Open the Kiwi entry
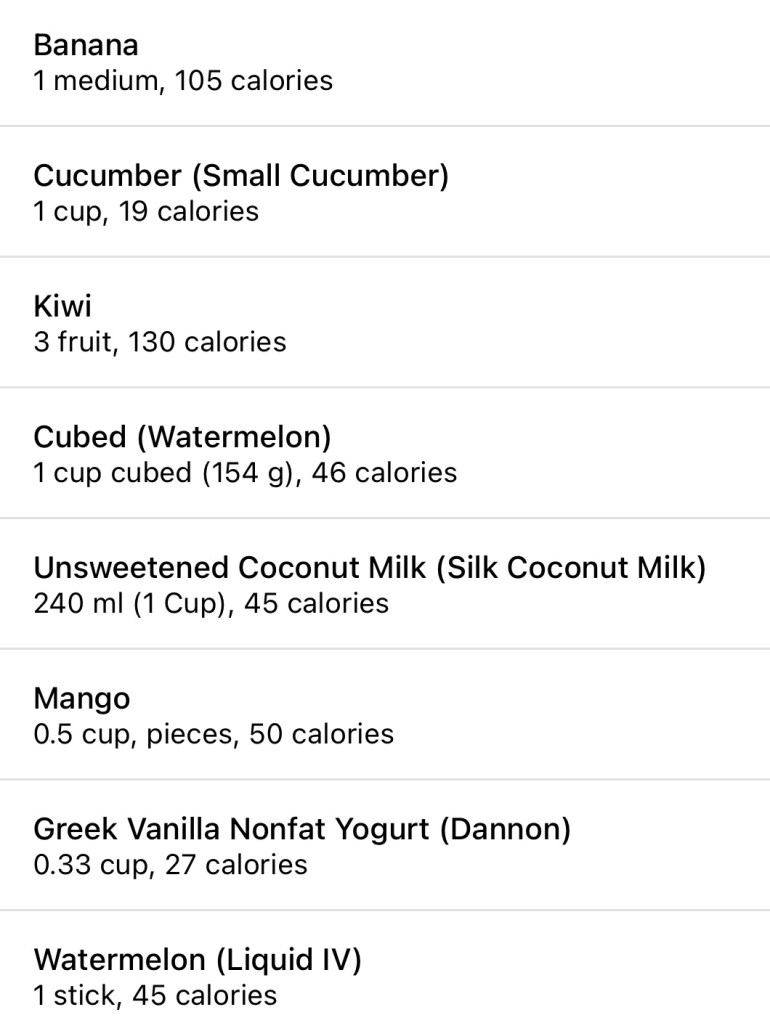This screenshot has width=770, height=1023. click(385, 323)
